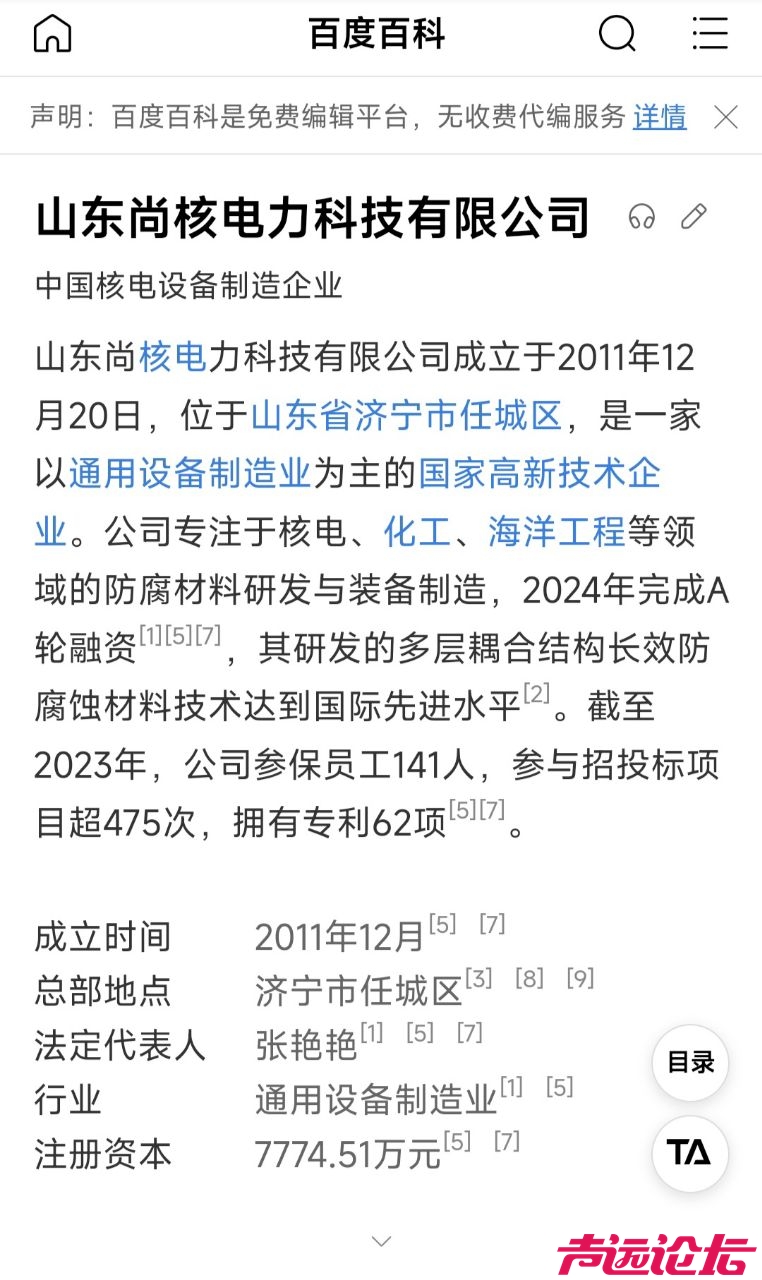
Task: Open 山东省济宁市任城区 link
Action: click(x=406, y=415)
